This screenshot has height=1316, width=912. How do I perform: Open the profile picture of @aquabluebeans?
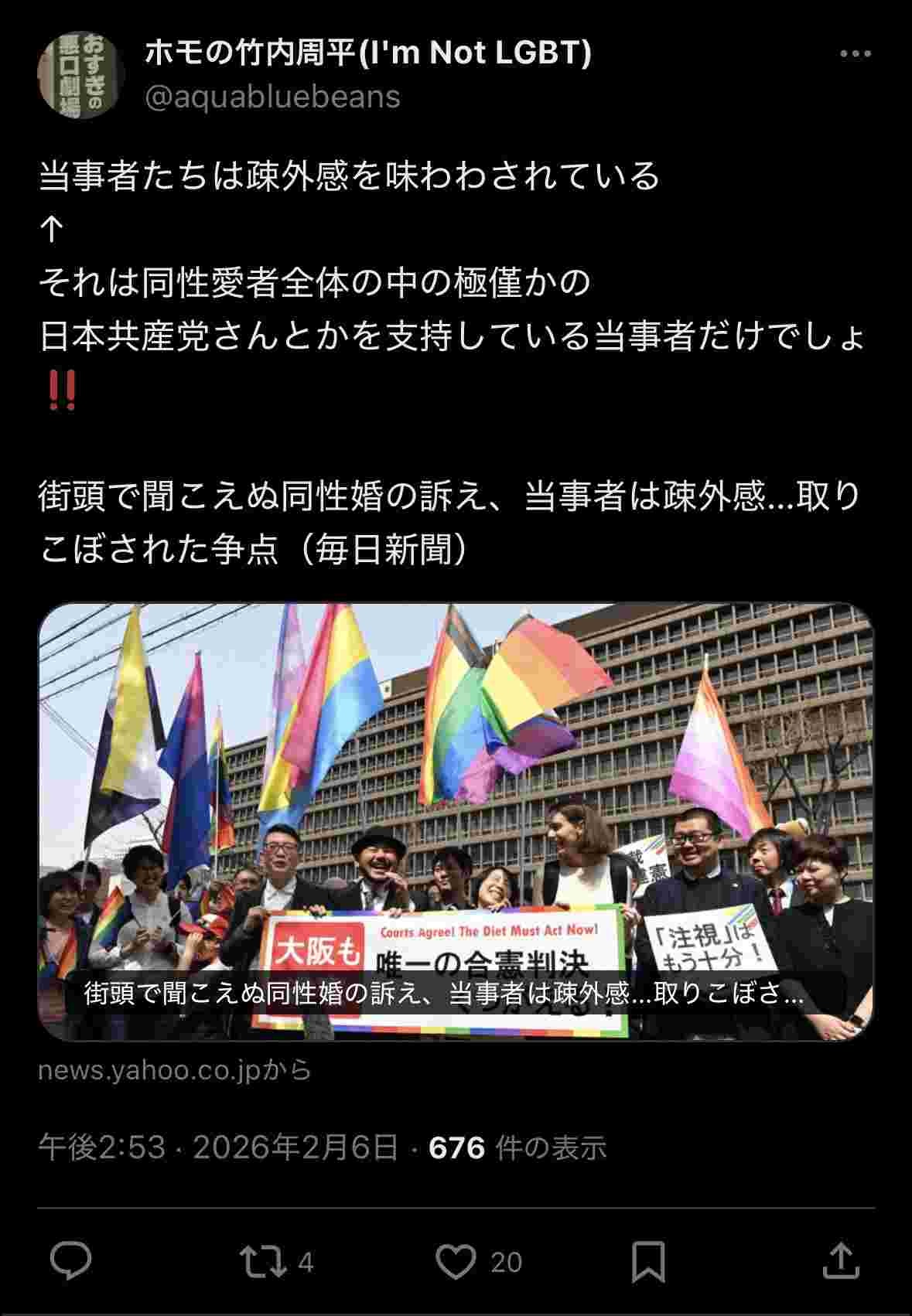click(x=81, y=75)
